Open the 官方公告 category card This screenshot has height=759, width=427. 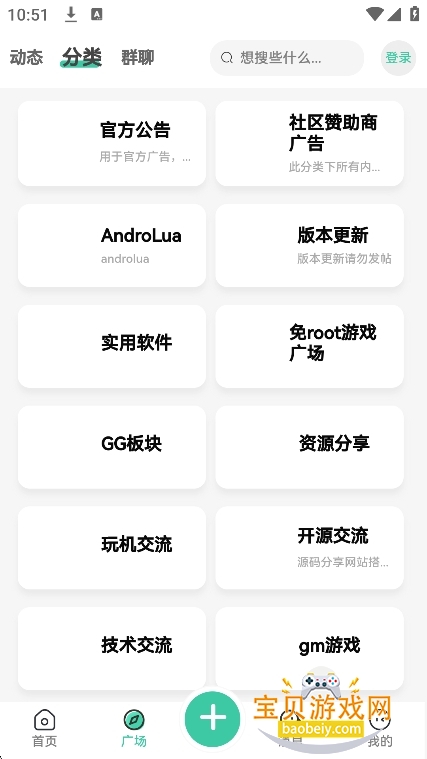coord(112,143)
